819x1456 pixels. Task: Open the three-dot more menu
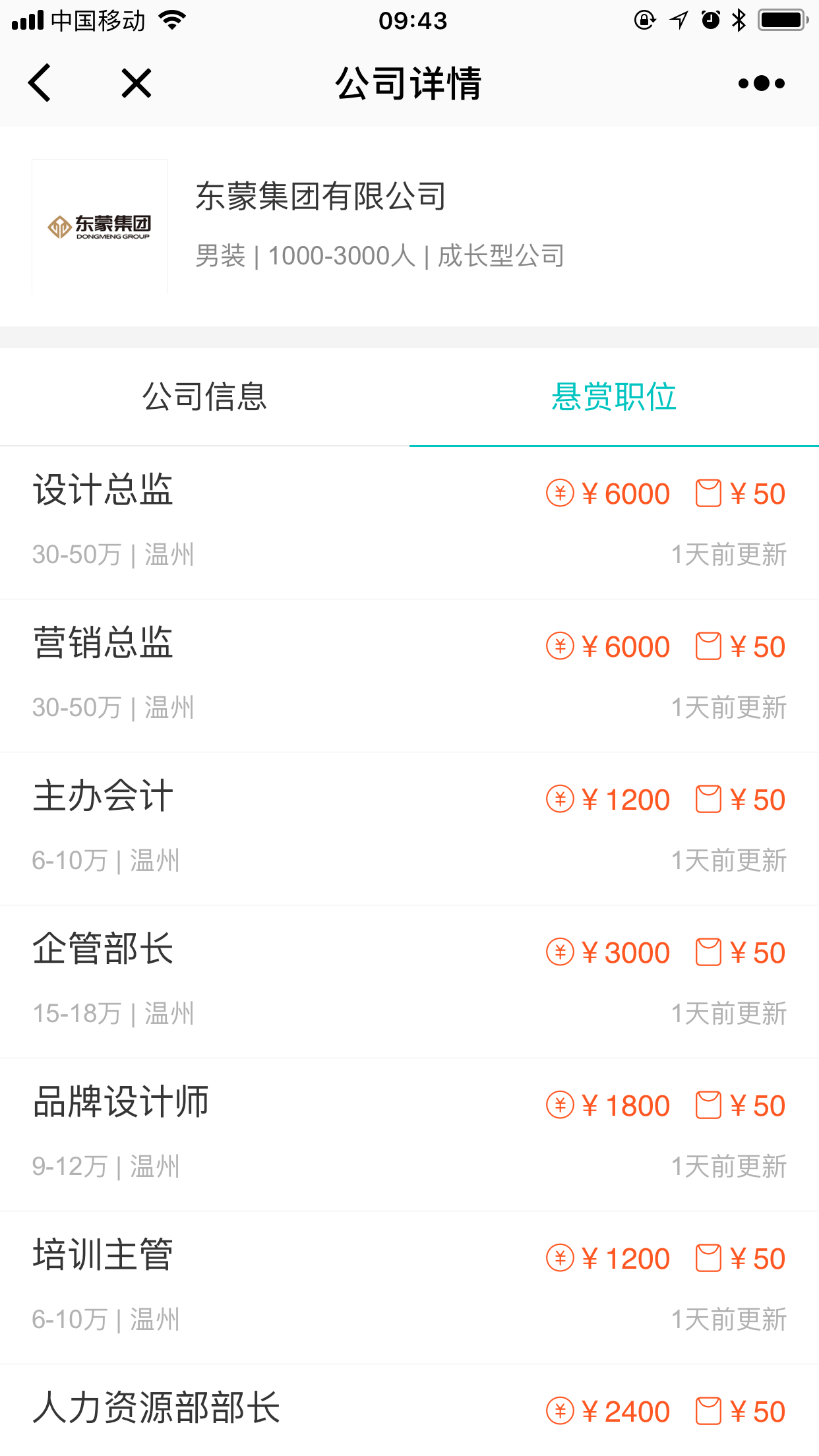point(762,83)
